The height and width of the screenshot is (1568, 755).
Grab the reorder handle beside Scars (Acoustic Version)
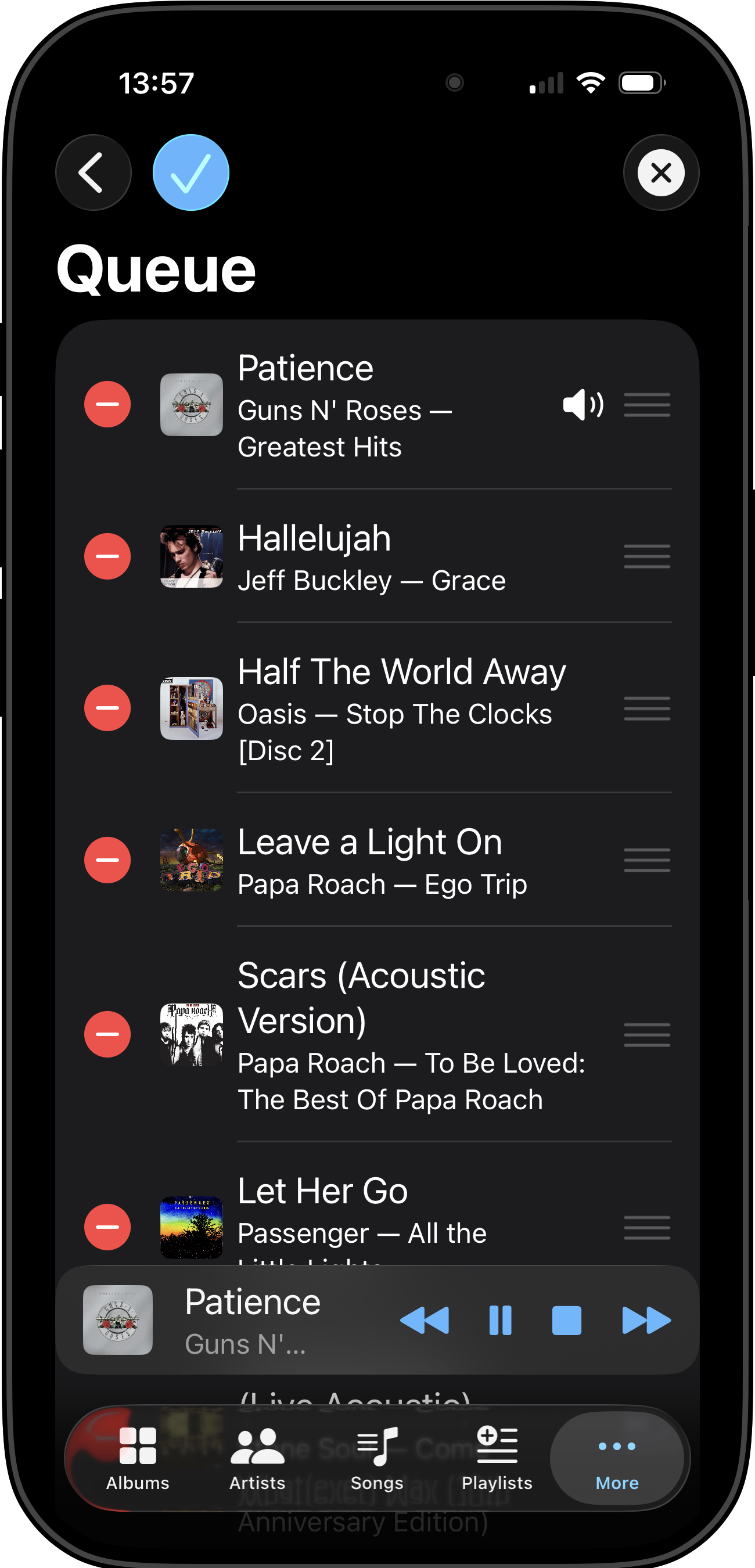[646, 1034]
